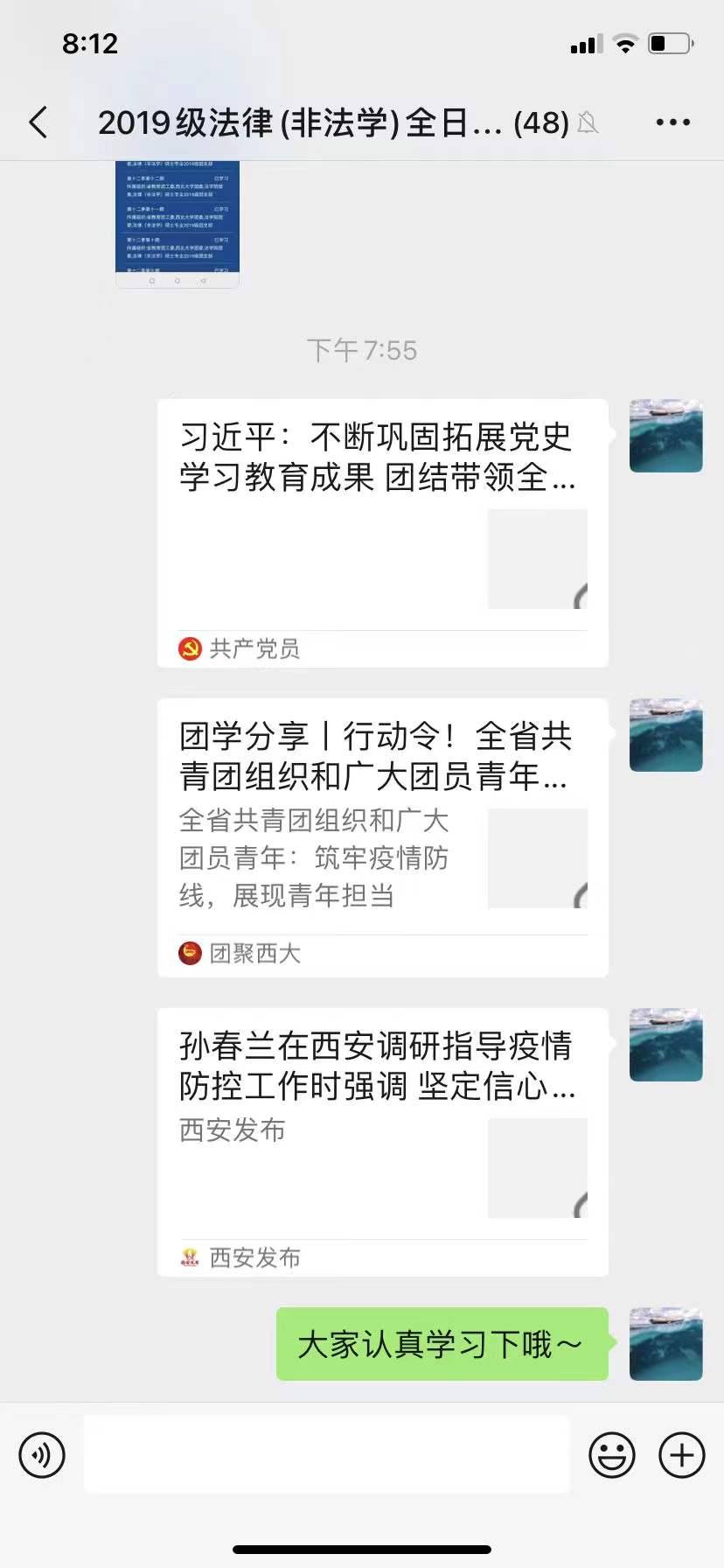
Task: Focus the message text field
Action: point(327,1455)
